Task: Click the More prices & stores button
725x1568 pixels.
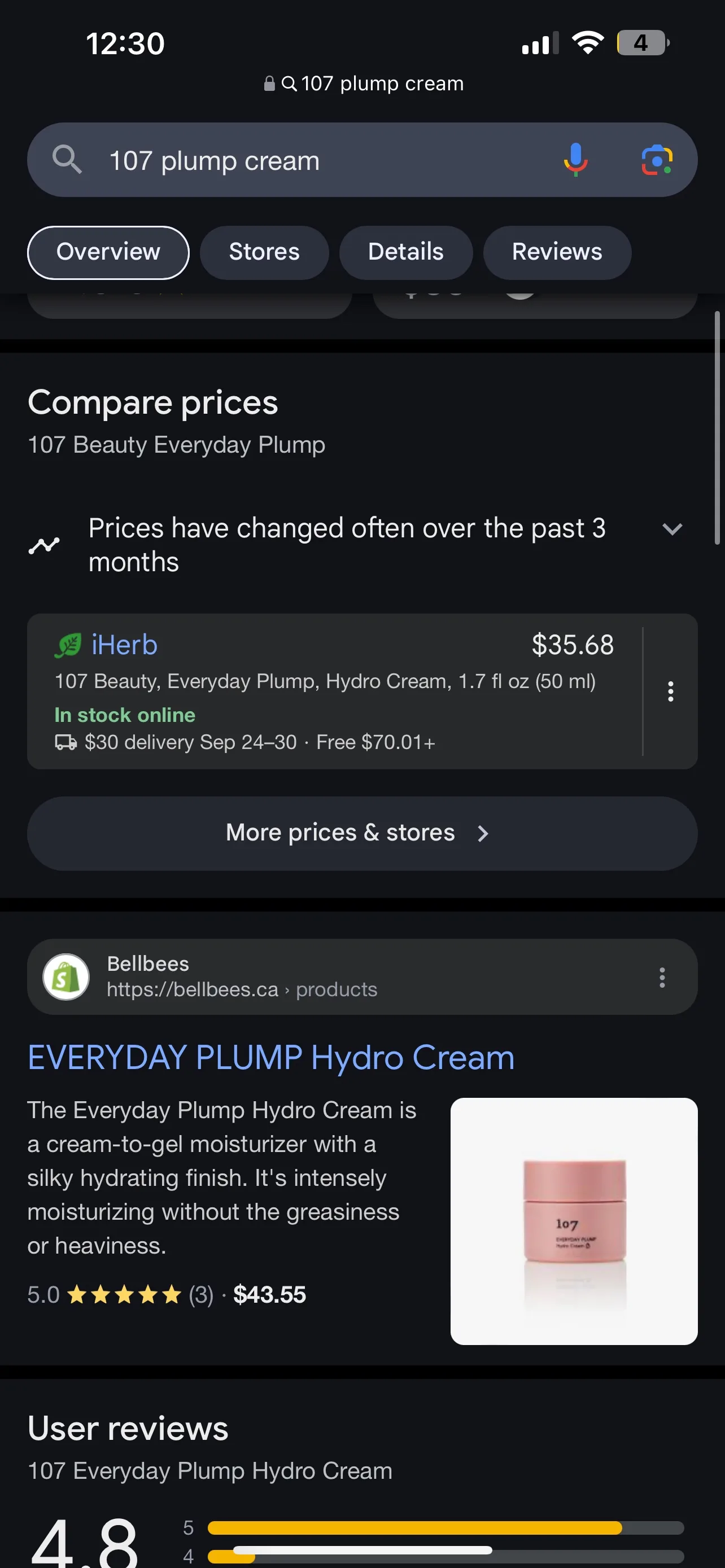Action: (x=340, y=833)
